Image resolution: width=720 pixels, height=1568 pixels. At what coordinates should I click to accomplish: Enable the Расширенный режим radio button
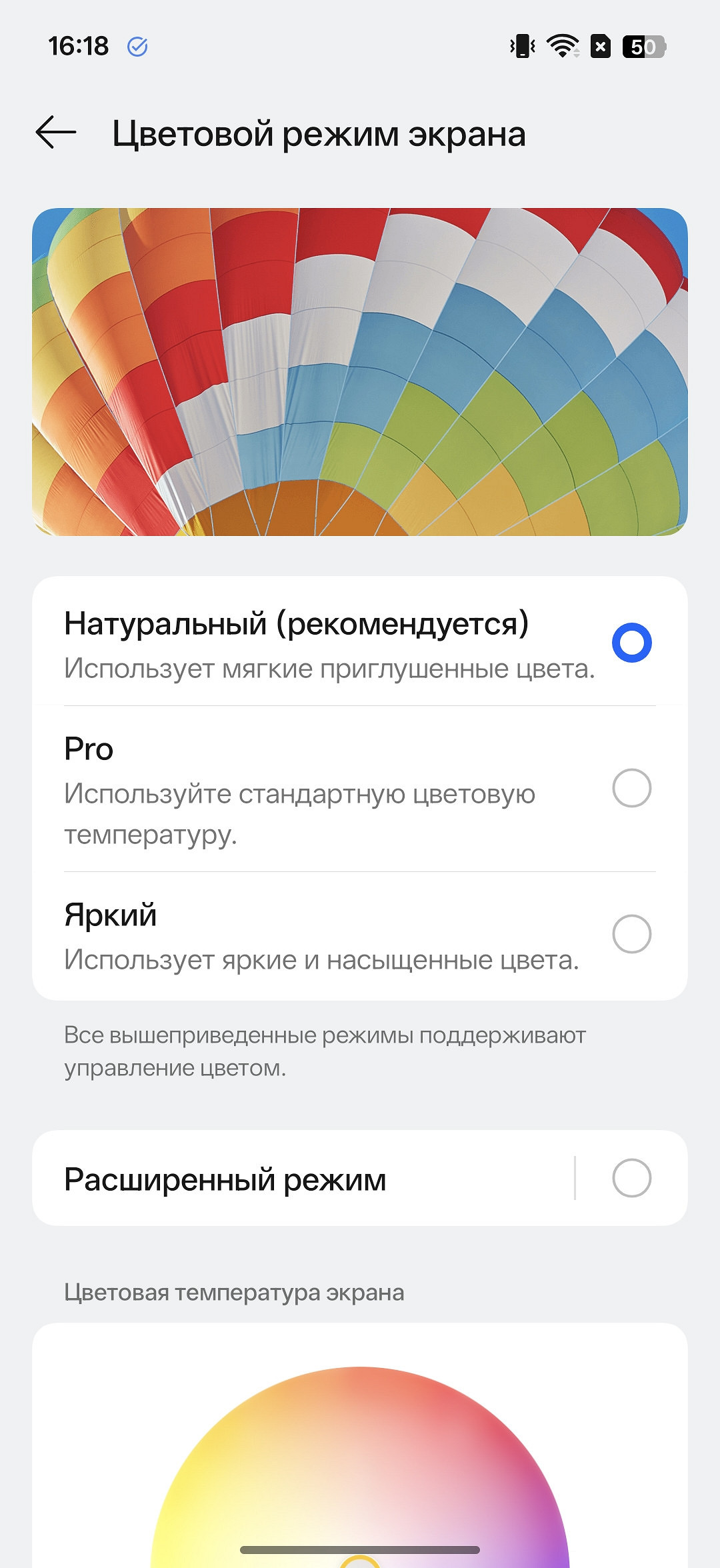point(631,1178)
